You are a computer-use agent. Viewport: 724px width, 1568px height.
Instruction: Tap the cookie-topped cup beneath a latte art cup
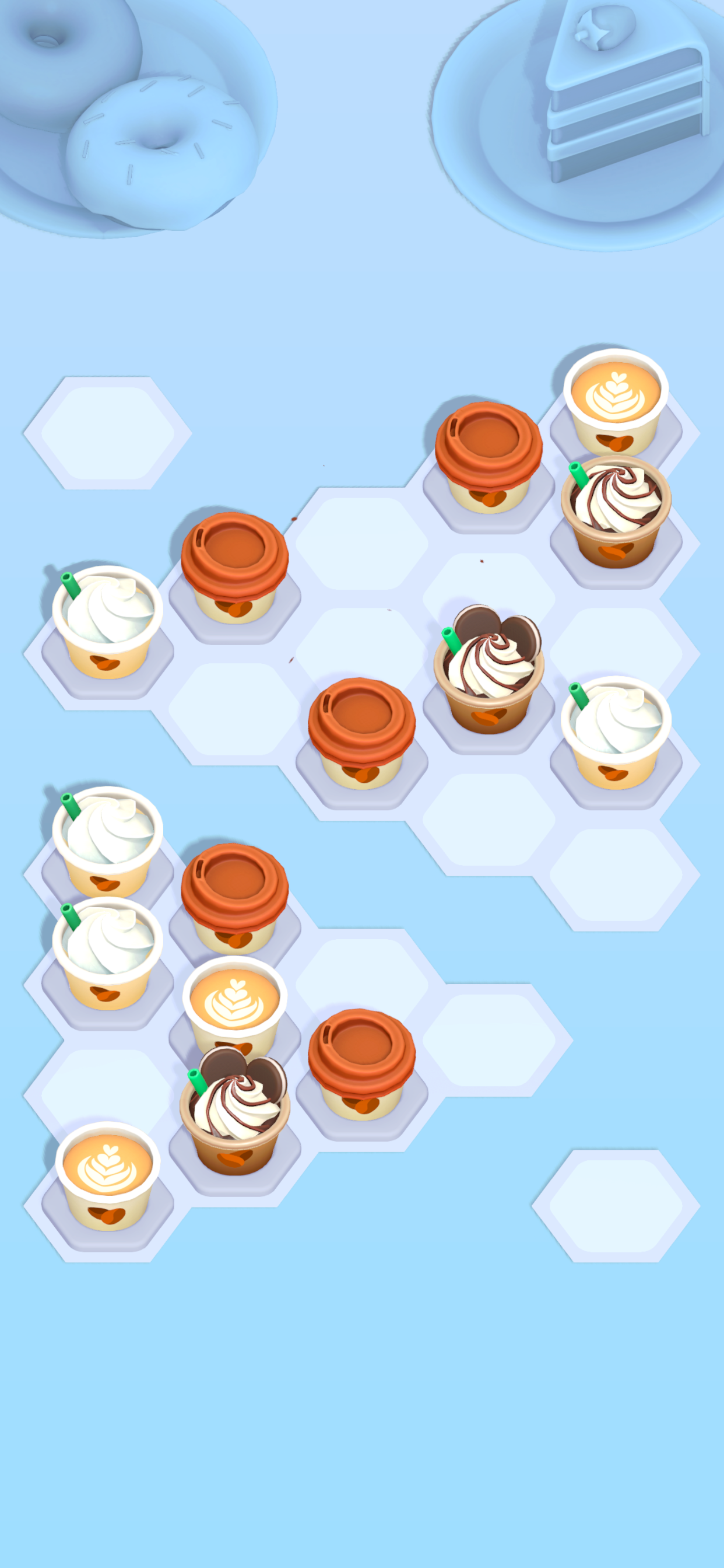pyautogui.click(x=235, y=1111)
